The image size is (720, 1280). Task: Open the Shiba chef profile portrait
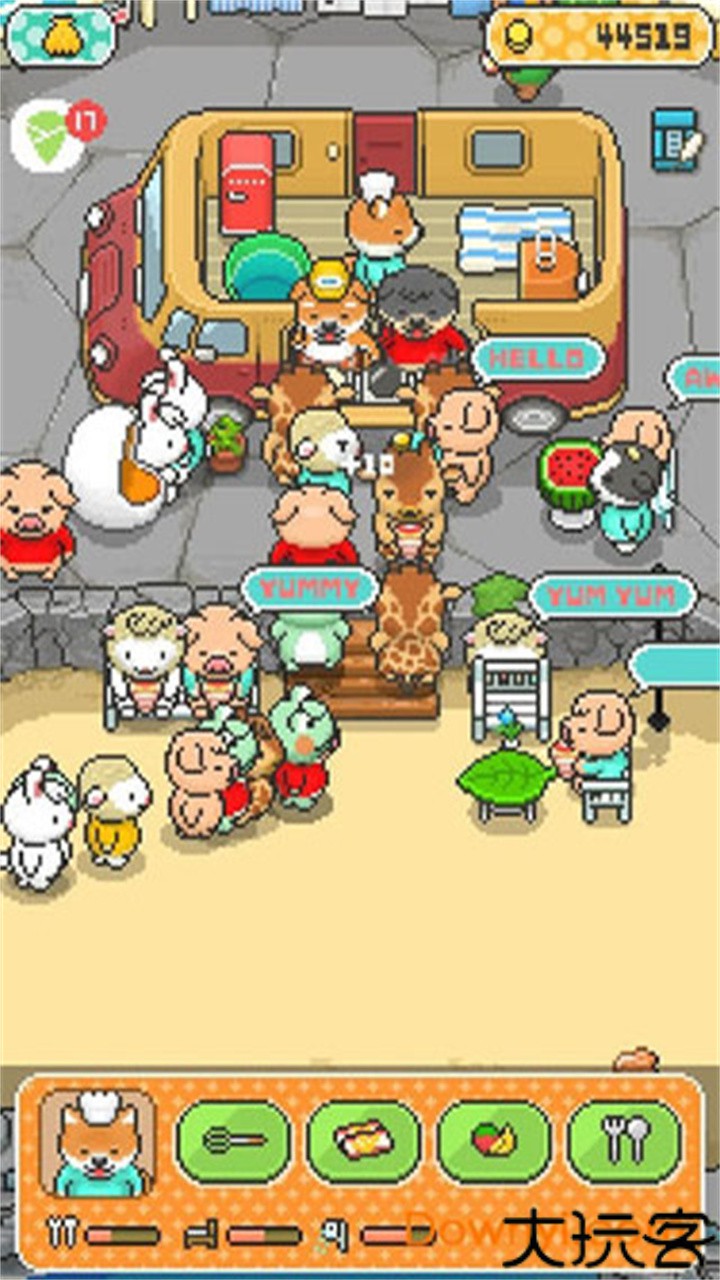[x=98, y=1144]
